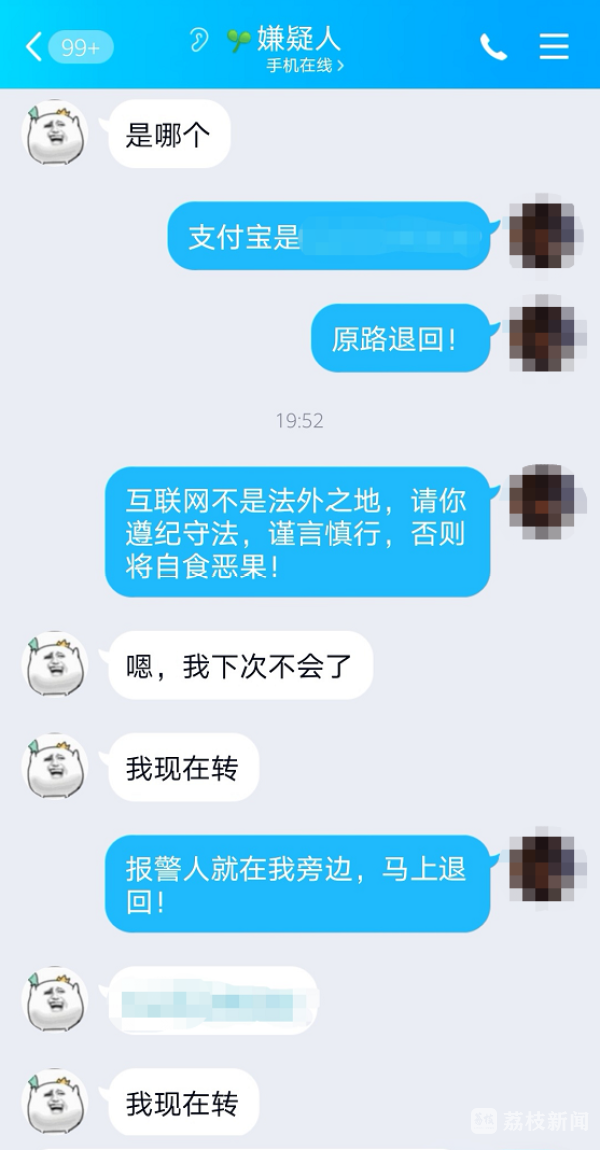Start a voice call with 嫌疑人
Image resolution: width=600 pixels, height=1150 pixels.
click(493, 47)
